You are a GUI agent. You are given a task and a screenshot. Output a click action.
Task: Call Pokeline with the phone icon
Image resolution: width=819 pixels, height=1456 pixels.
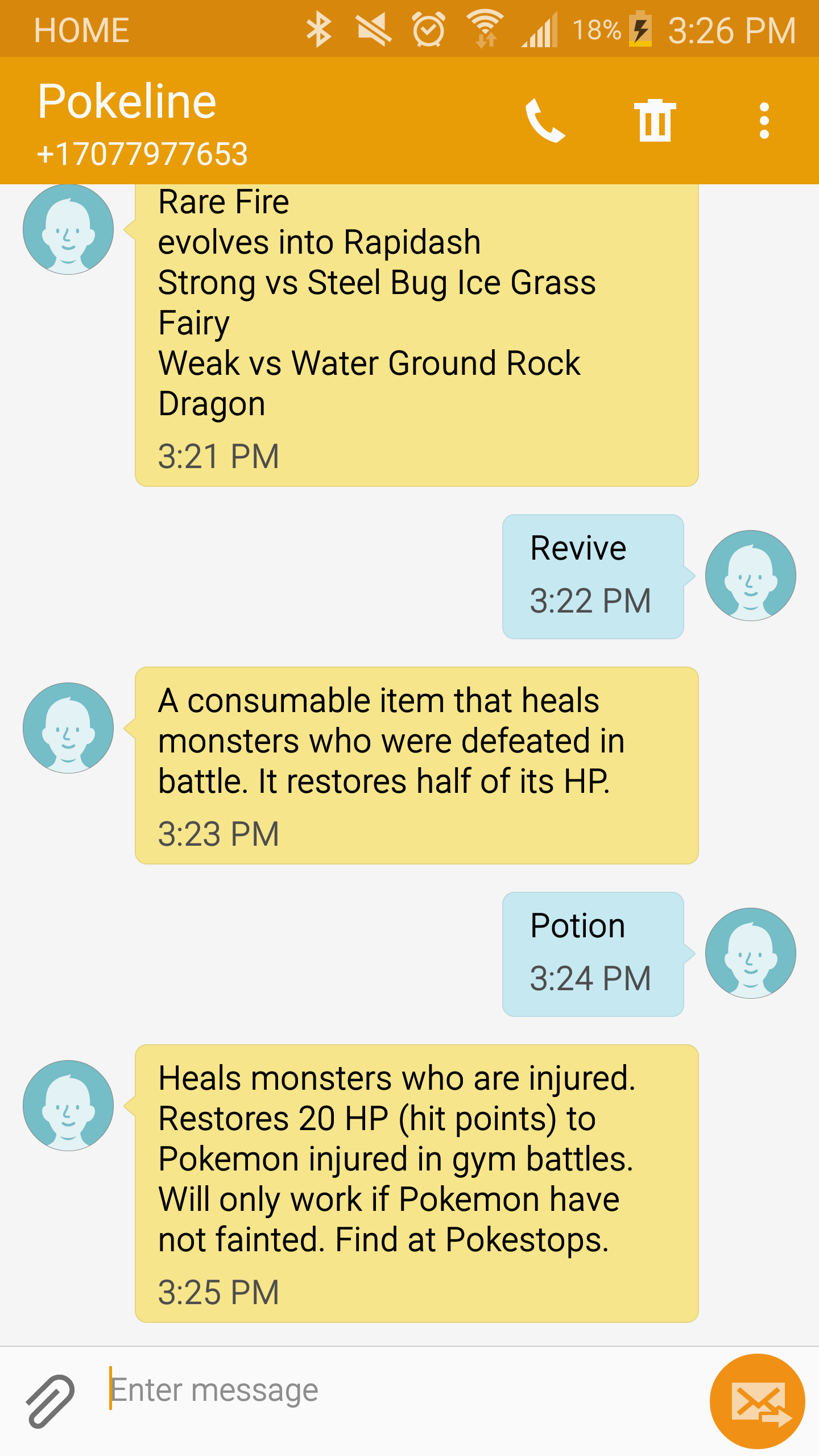(x=544, y=121)
